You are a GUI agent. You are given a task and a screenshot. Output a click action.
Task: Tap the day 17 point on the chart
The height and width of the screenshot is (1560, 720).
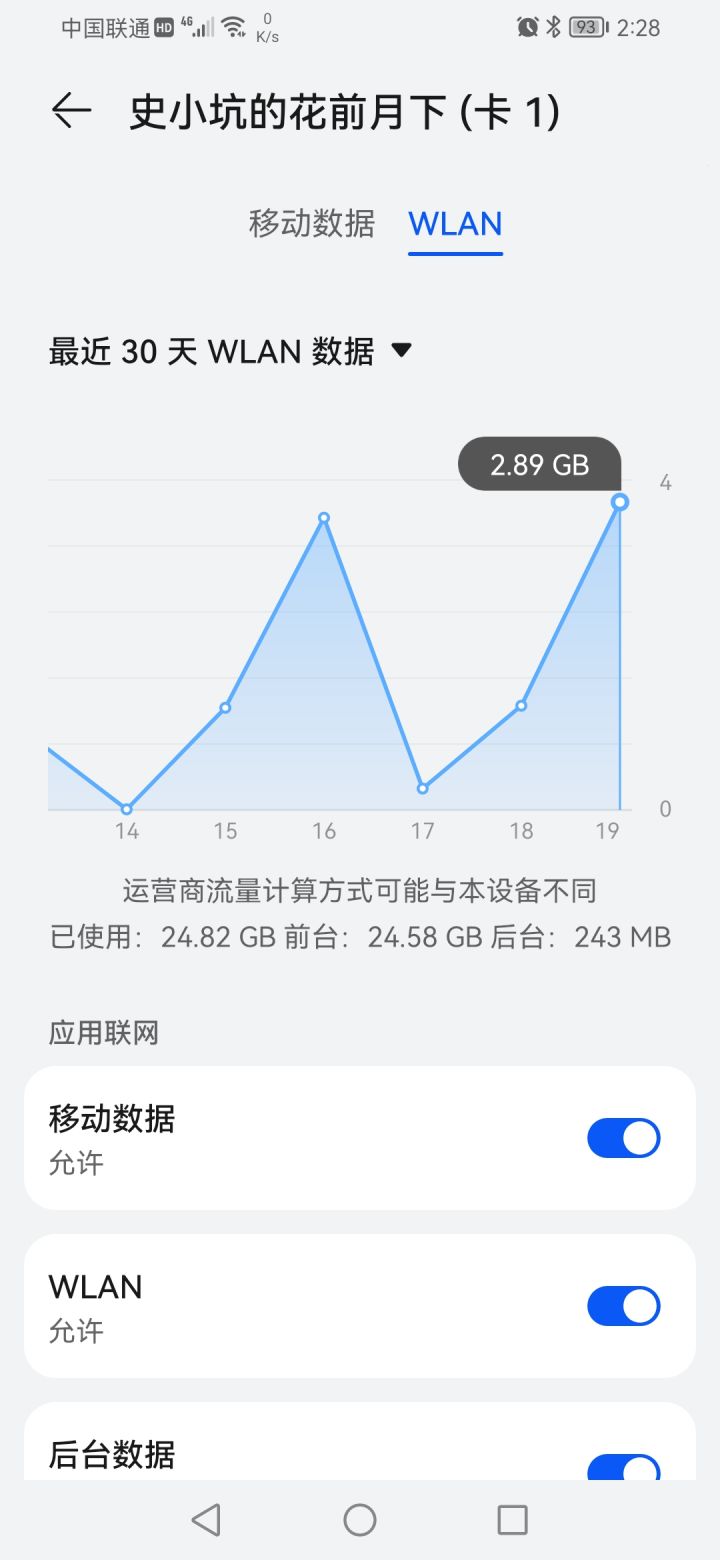423,788
